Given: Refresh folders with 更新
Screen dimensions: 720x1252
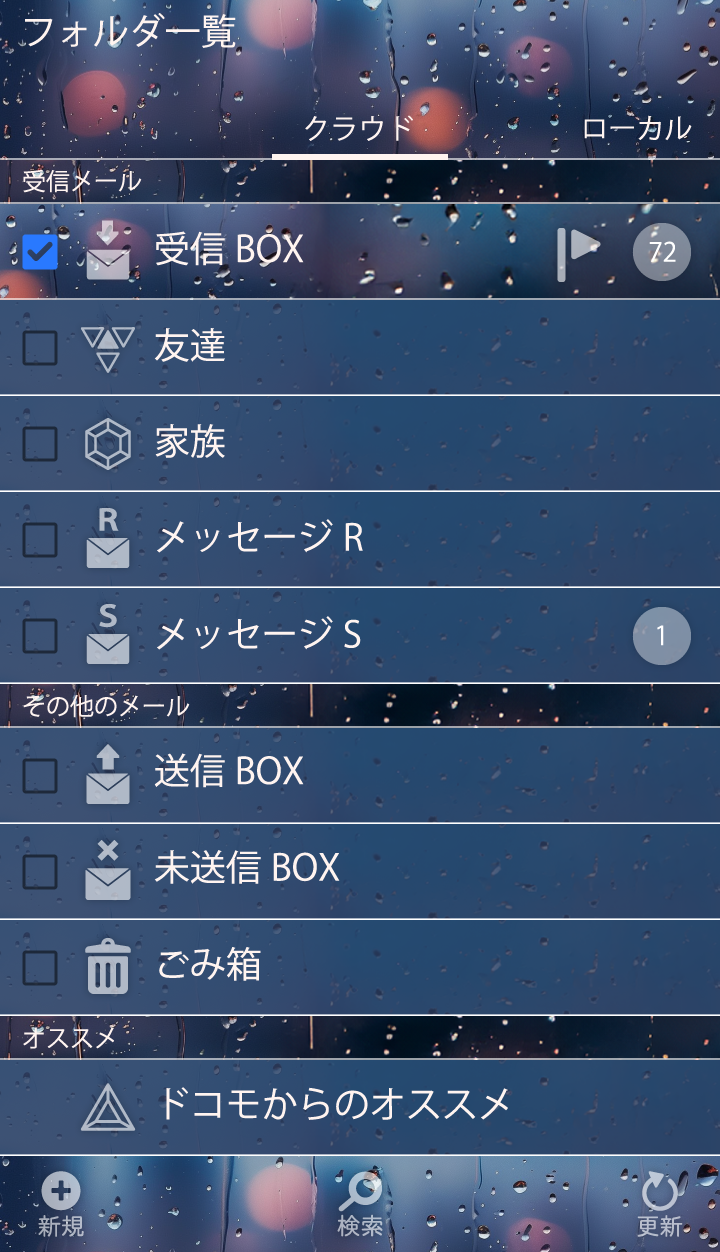Looking at the screenshot, I should (659, 1205).
